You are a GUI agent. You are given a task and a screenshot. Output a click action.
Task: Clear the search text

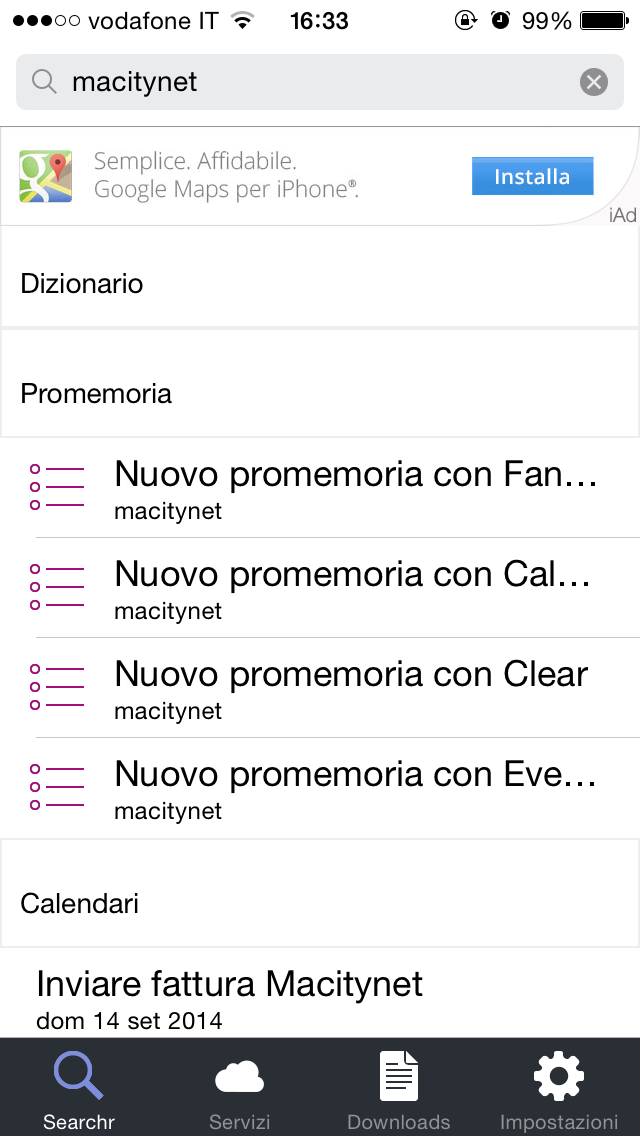tap(594, 82)
